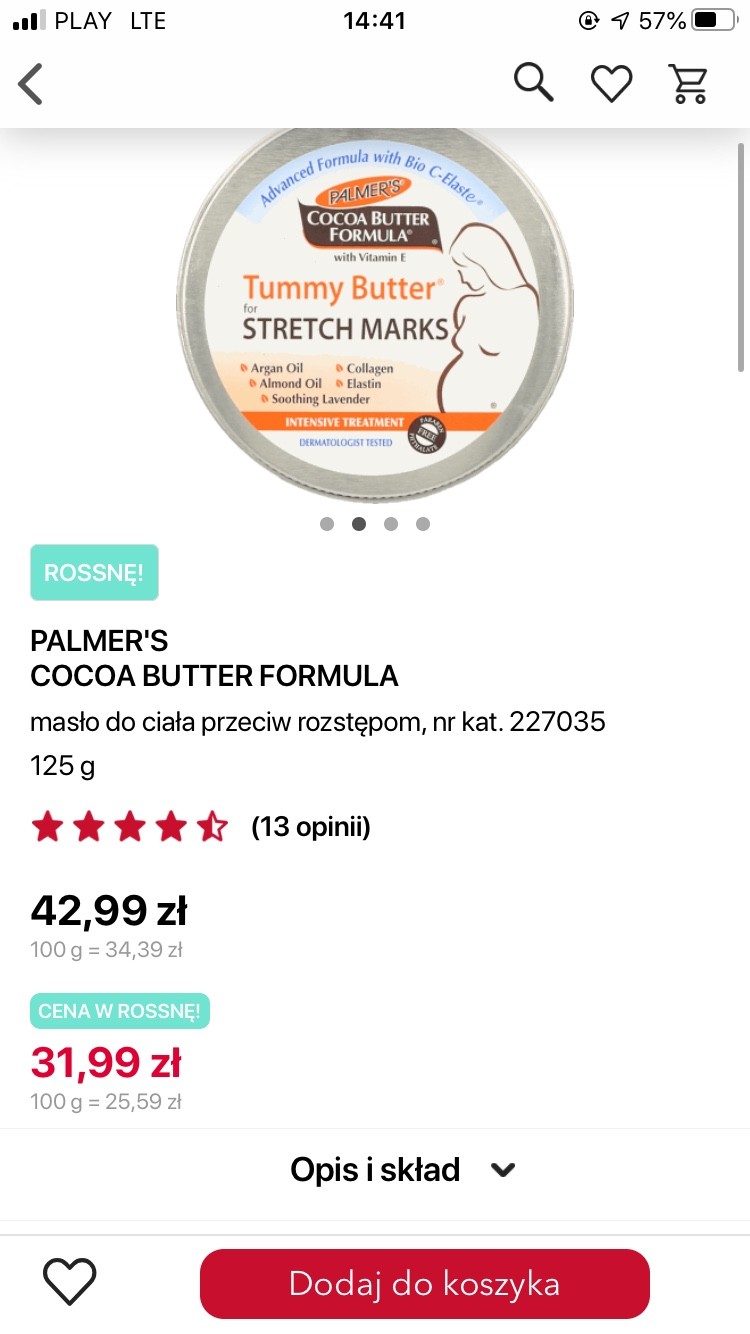
Task: View the 13 opinii reviews
Action: (x=310, y=827)
